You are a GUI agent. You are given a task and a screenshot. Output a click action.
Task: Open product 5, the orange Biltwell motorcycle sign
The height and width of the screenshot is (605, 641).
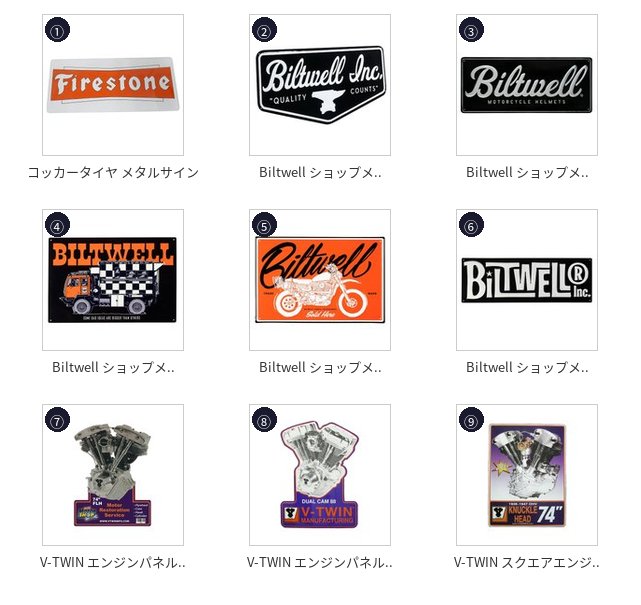click(320, 280)
